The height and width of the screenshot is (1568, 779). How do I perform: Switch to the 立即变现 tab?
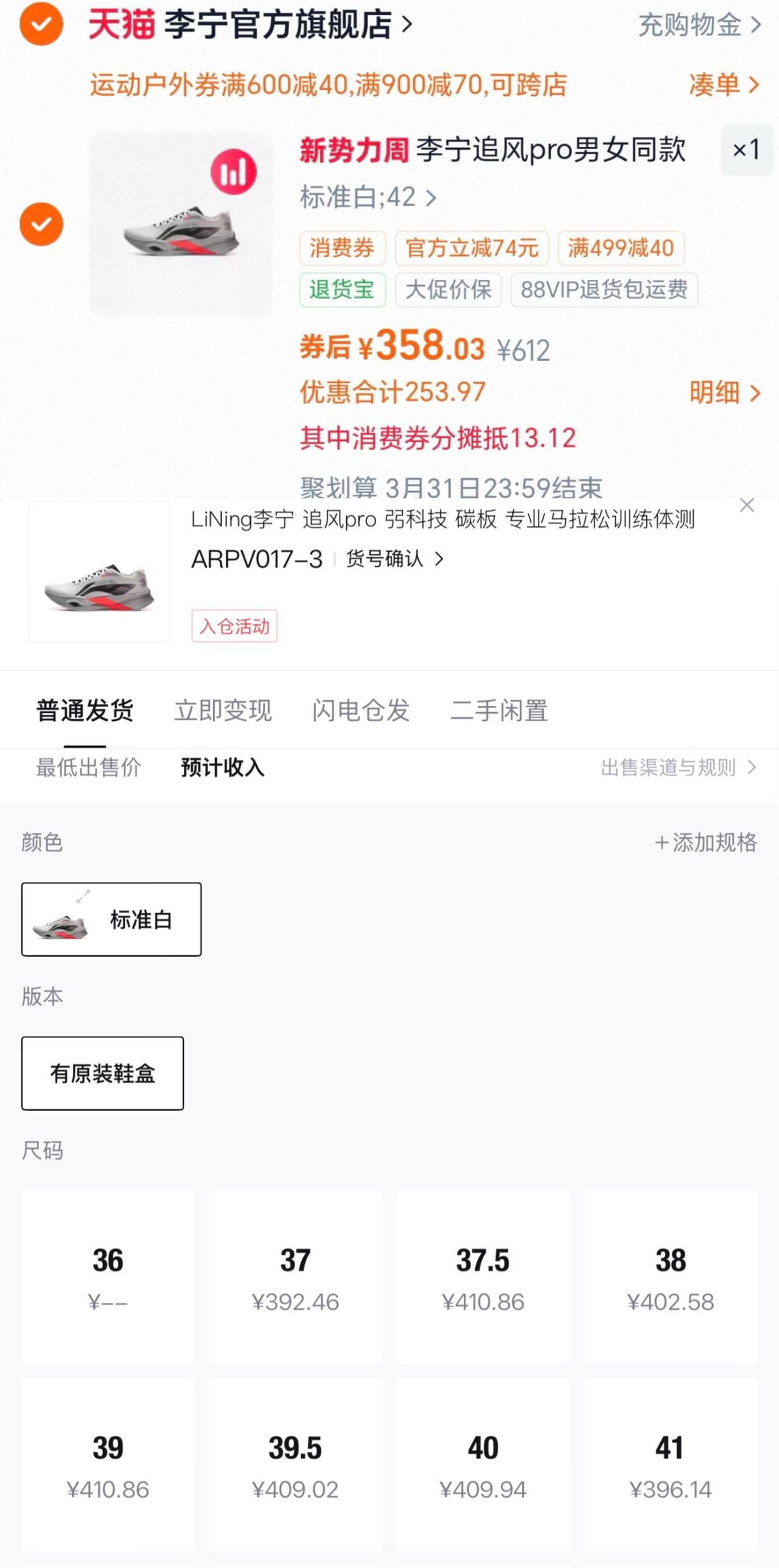[223, 710]
